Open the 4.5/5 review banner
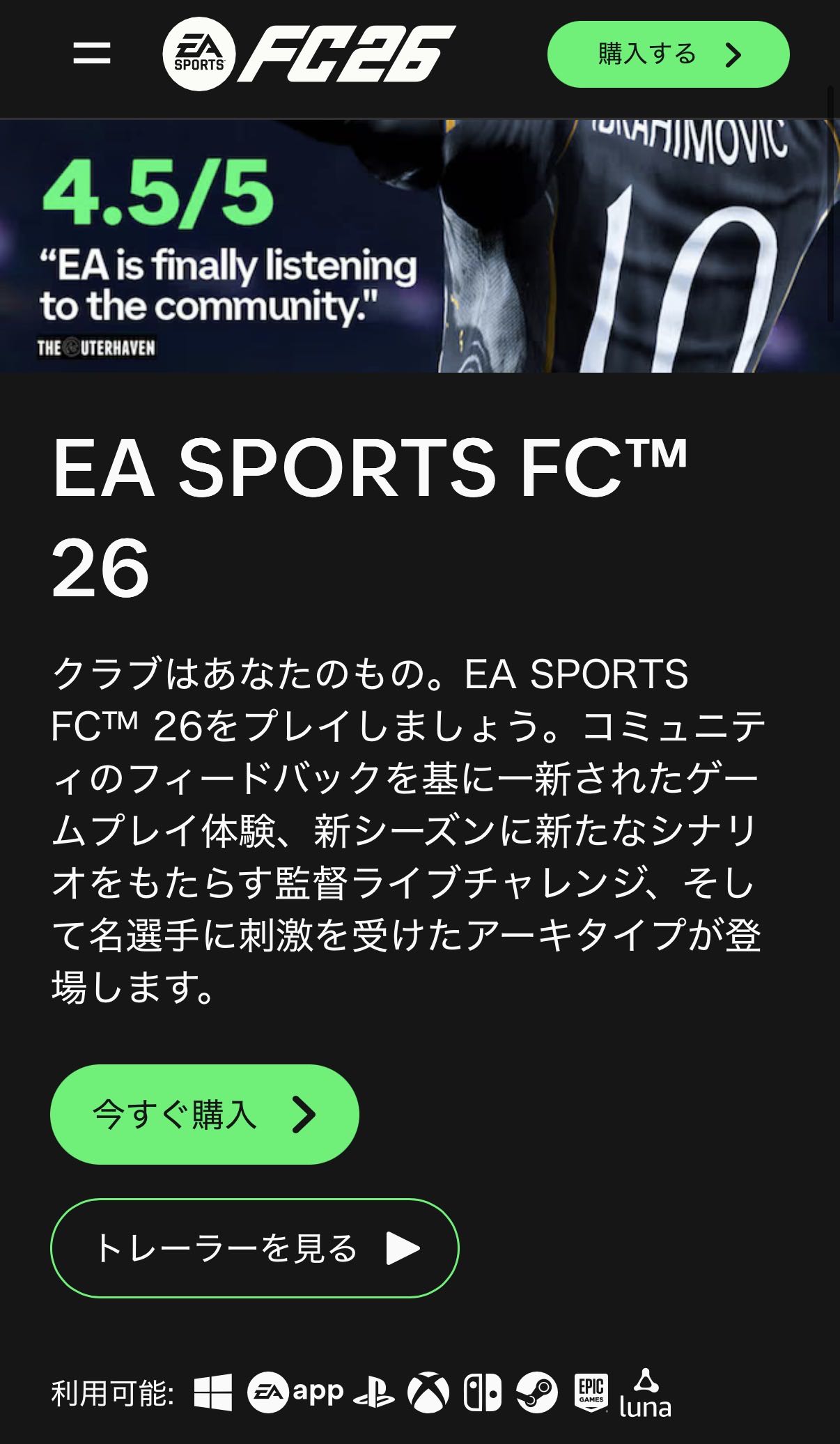The image size is (840, 1444). 419,246
